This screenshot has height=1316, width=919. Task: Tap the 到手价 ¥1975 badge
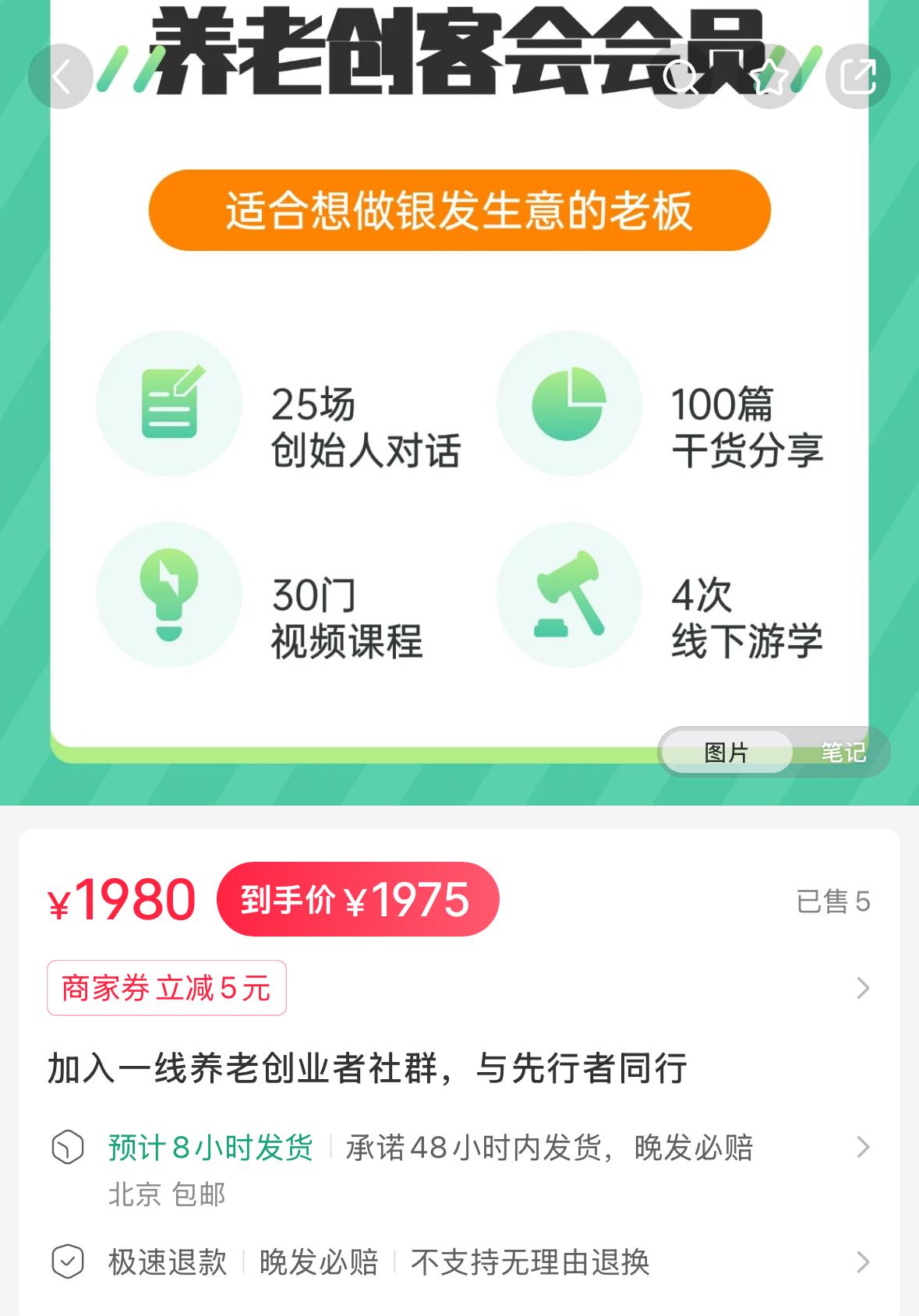pos(358,900)
